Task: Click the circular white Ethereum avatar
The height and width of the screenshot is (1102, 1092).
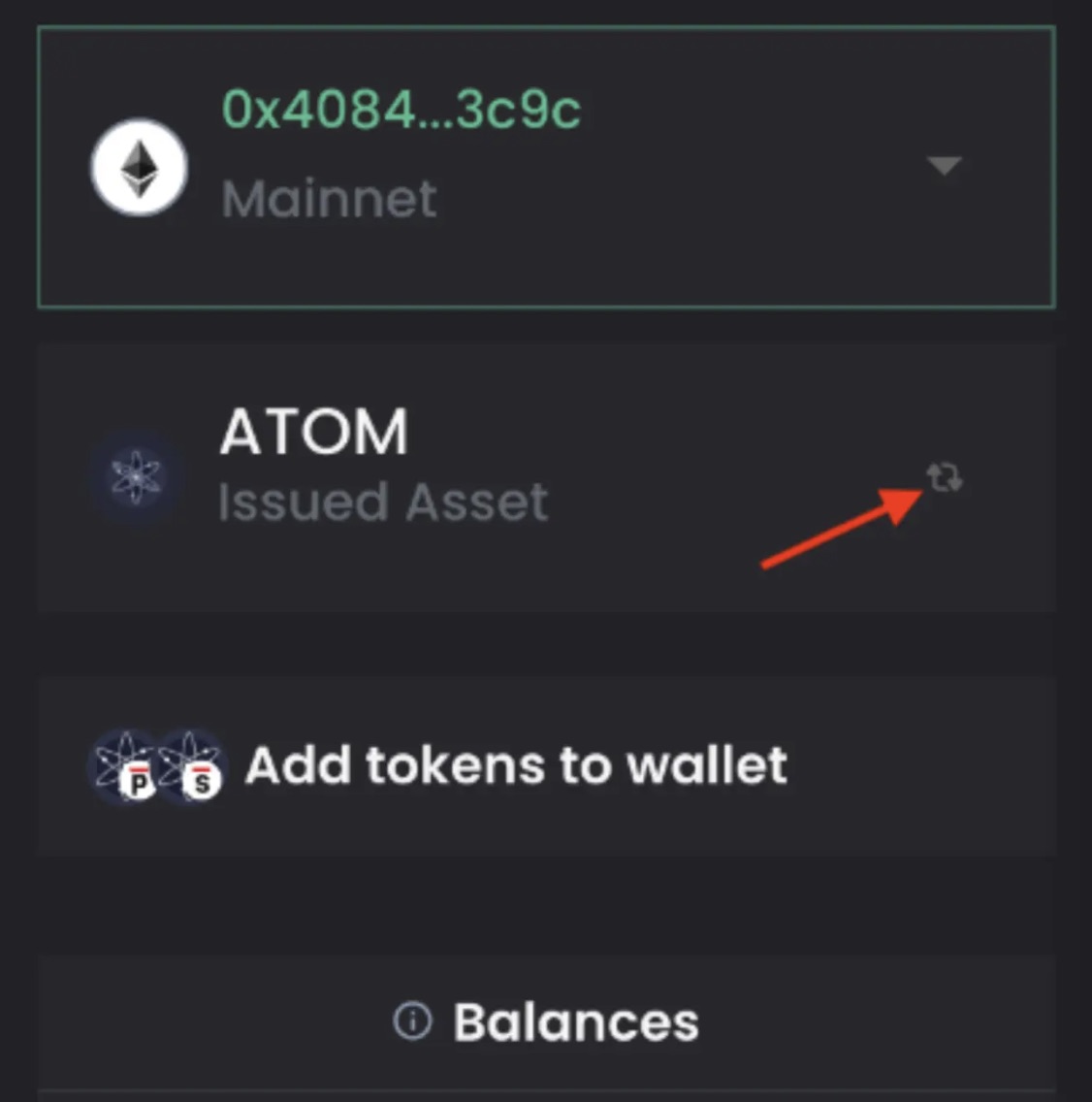Action: (x=139, y=167)
